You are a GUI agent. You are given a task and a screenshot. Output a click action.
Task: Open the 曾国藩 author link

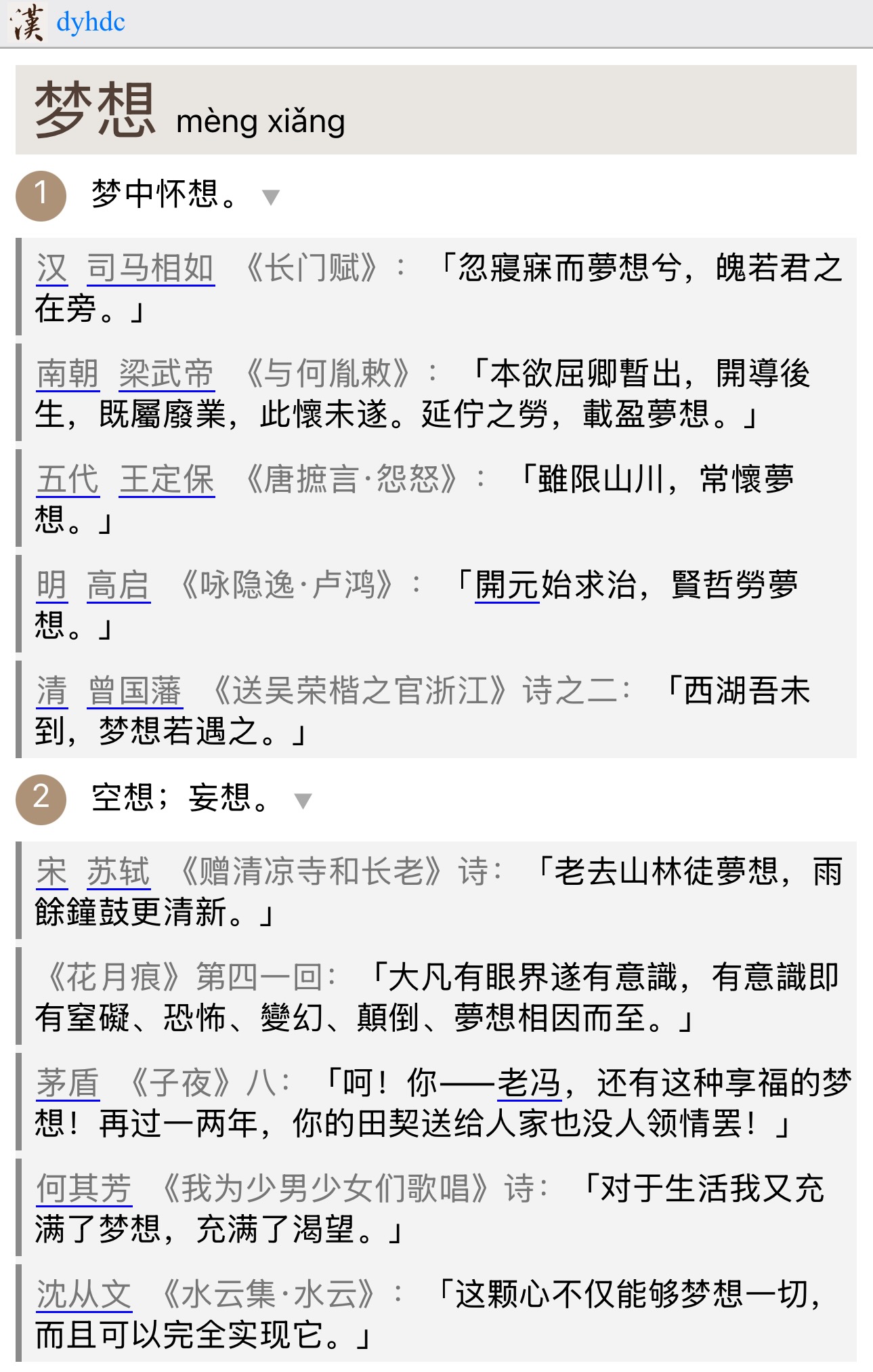click(x=135, y=691)
